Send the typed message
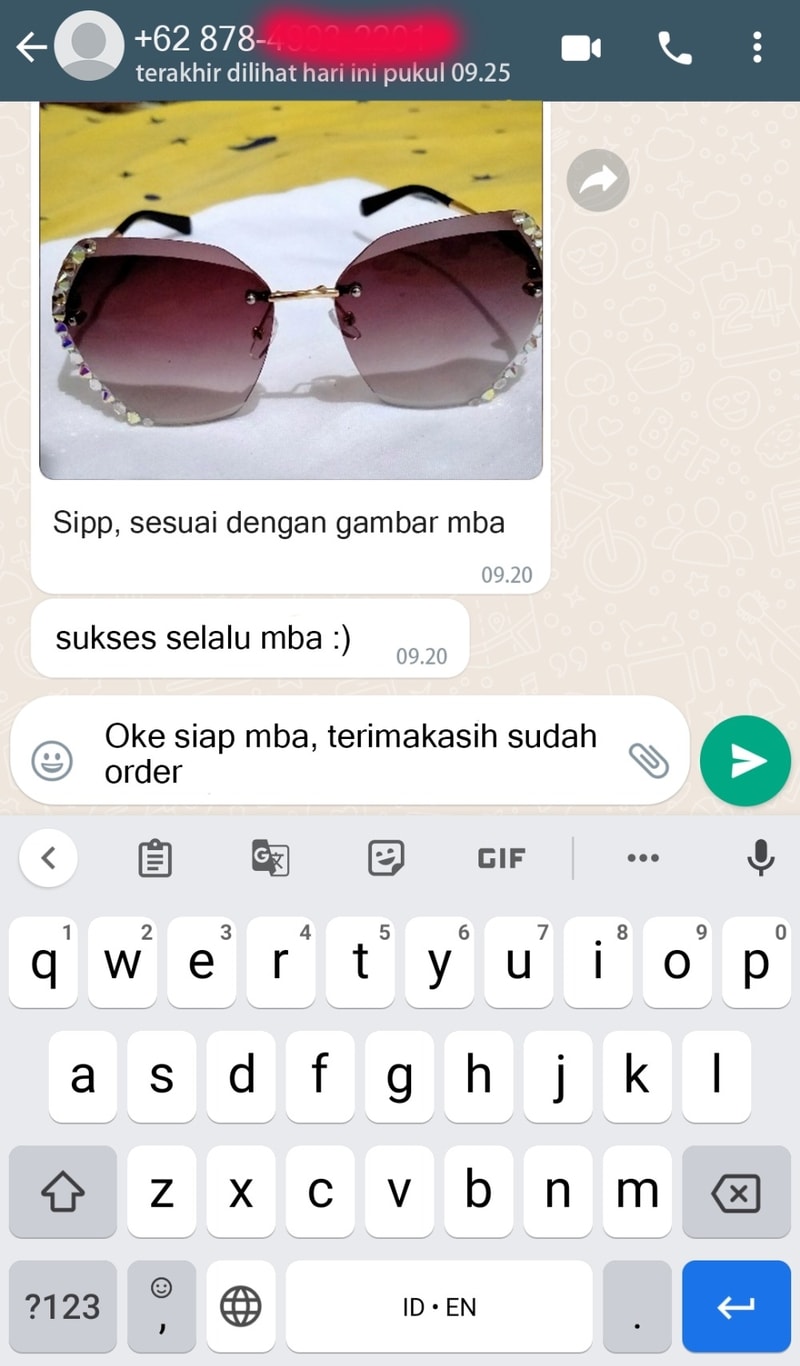 pyautogui.click(x=746, y=761)
